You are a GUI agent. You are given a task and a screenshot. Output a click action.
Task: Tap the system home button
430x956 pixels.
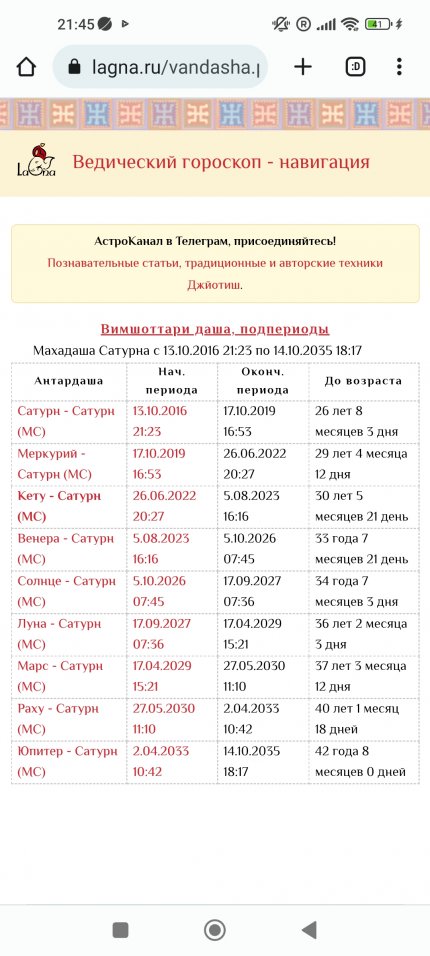click(215, 930)
